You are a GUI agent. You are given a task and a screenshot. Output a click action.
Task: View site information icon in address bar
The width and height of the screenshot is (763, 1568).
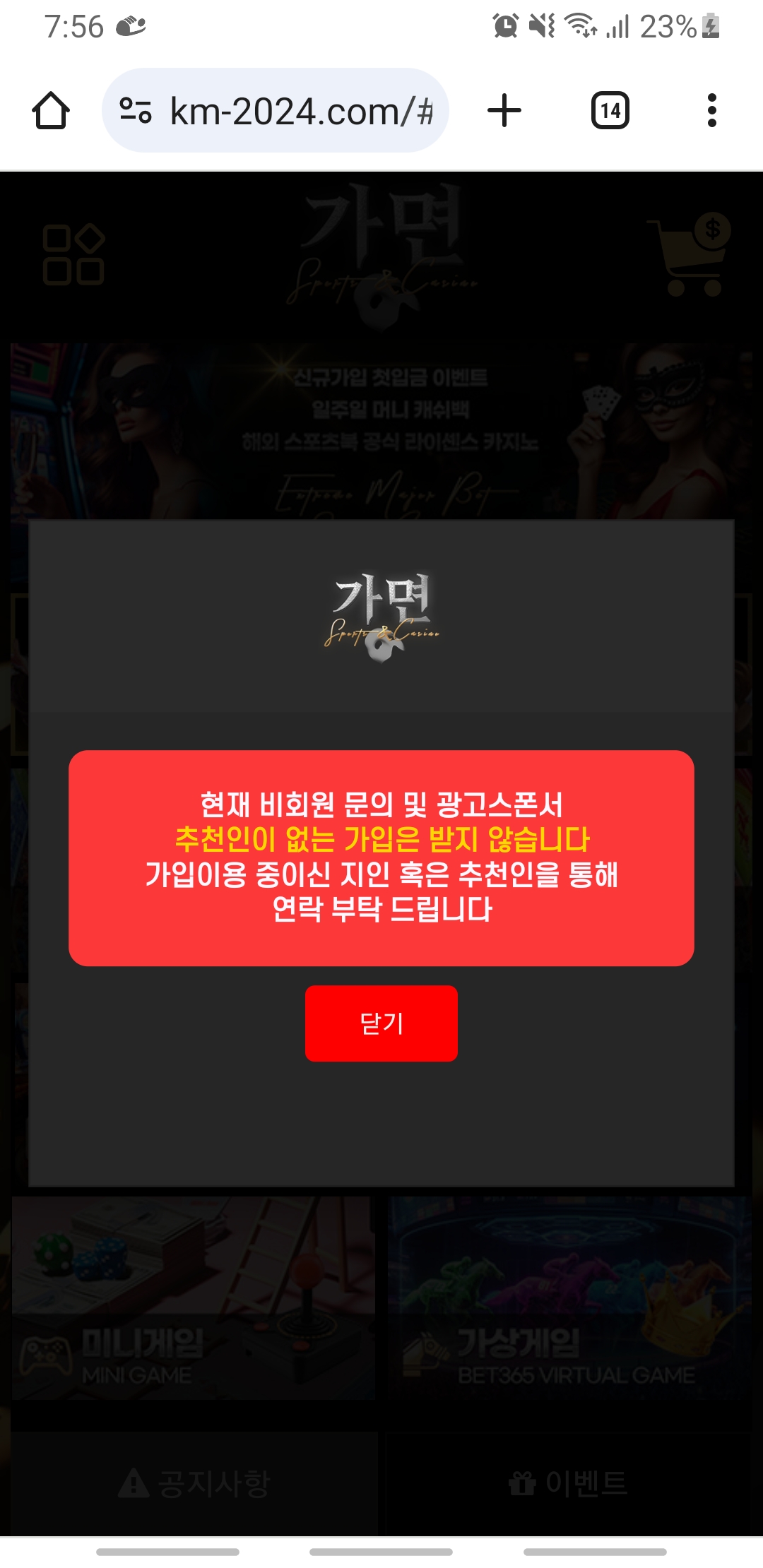pyautogui.click(x=136, y=111)
